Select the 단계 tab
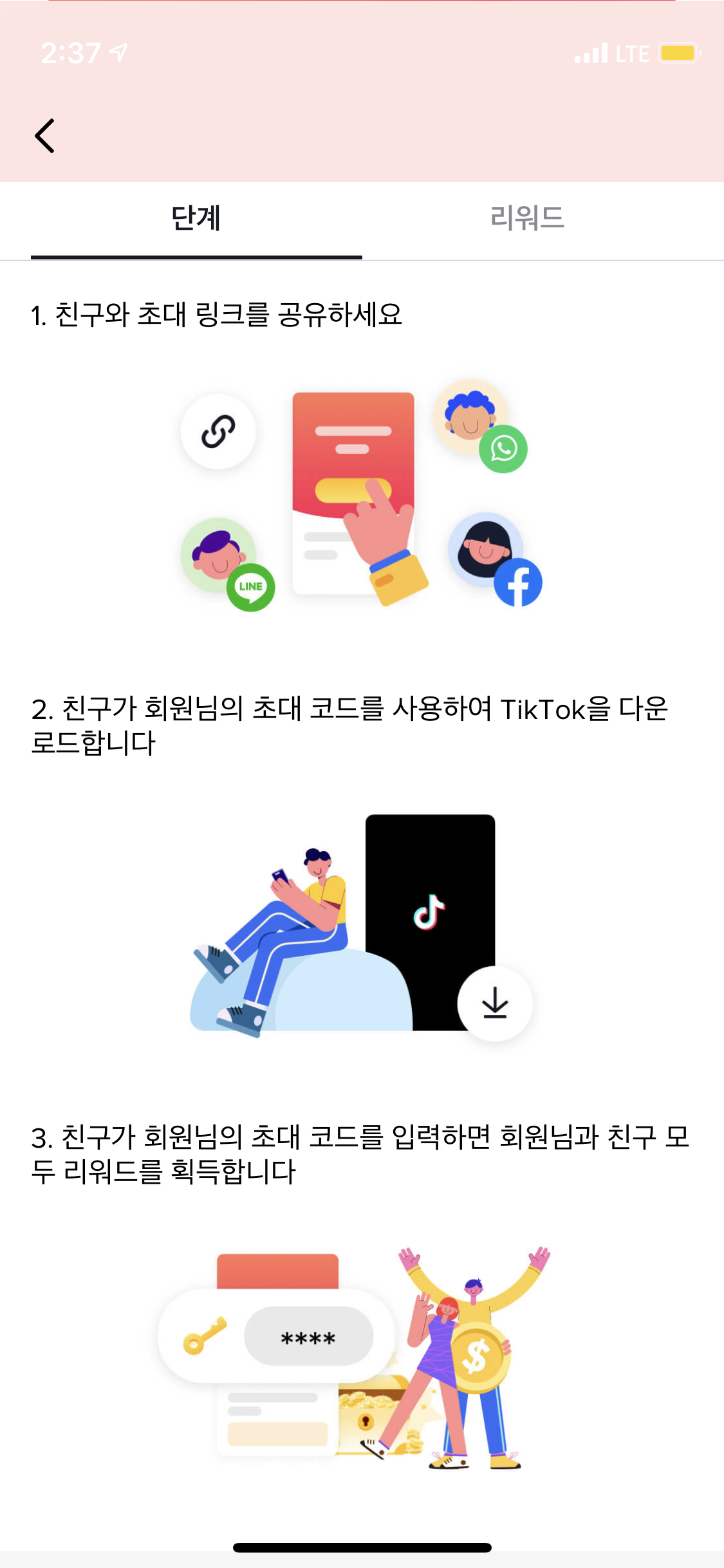 pos(196,219)
